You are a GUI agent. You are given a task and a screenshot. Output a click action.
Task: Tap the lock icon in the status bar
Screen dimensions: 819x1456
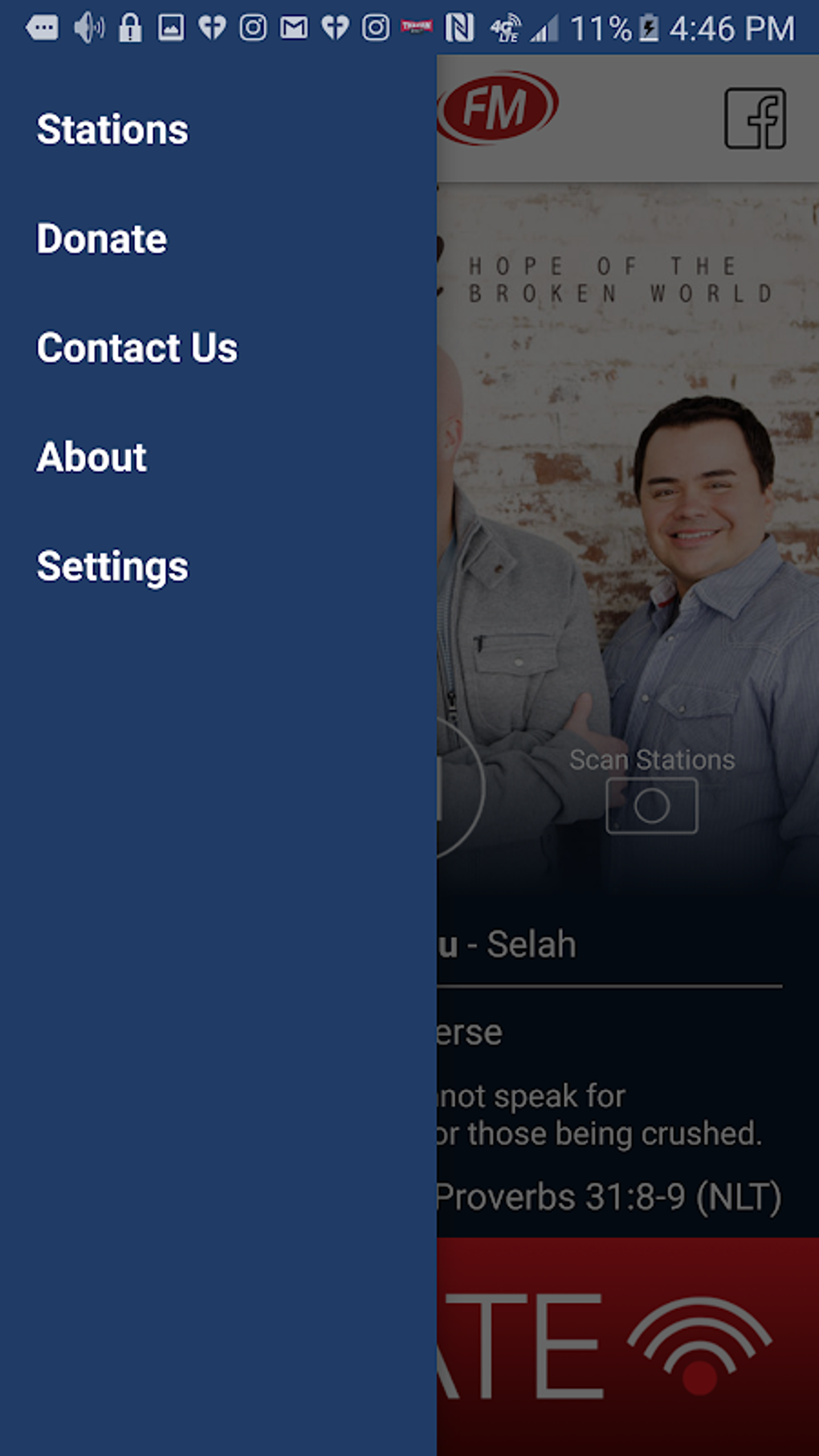click(128, 27)
